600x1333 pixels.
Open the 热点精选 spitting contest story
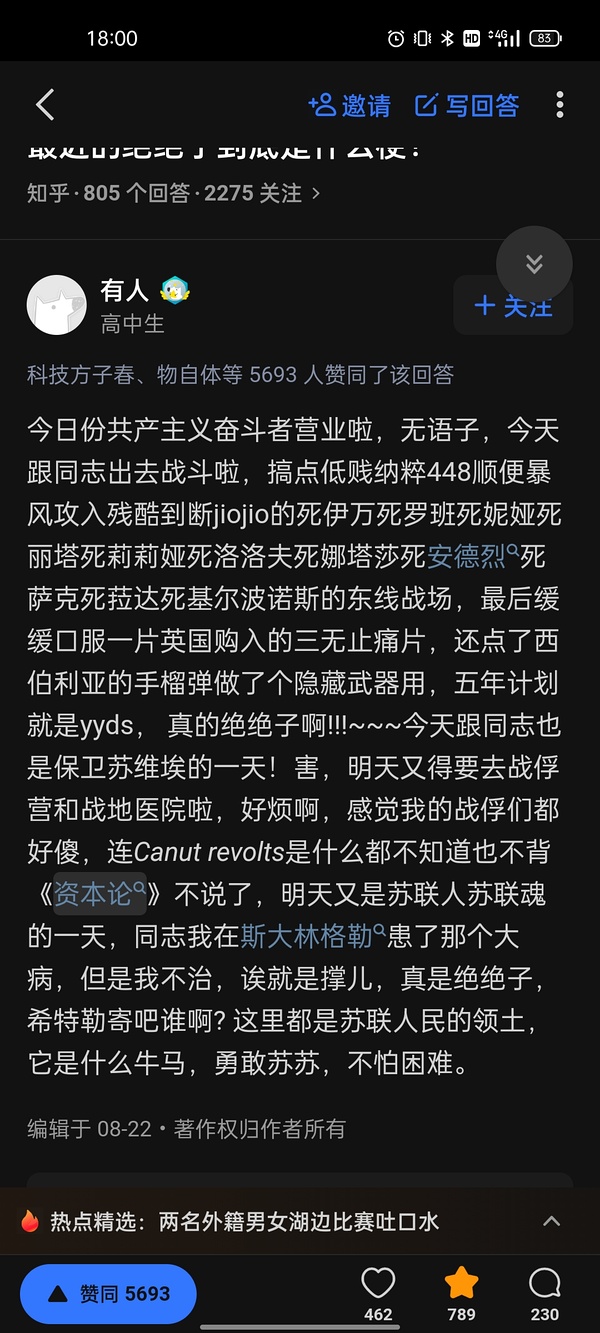click(x=245, y=1221)
